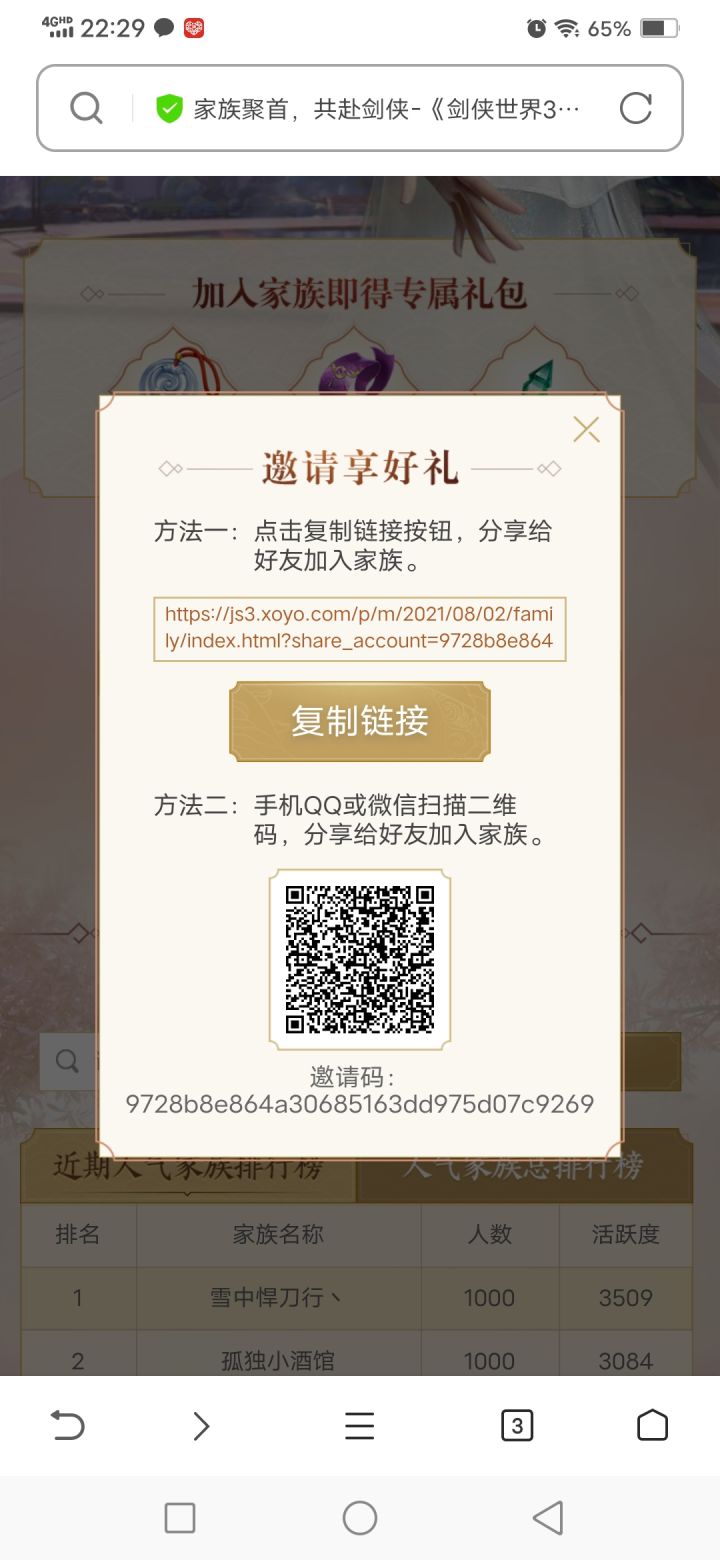Tap the page refresh icon
The width and height of the screenshot is (720, 1560).
[637, 107]
